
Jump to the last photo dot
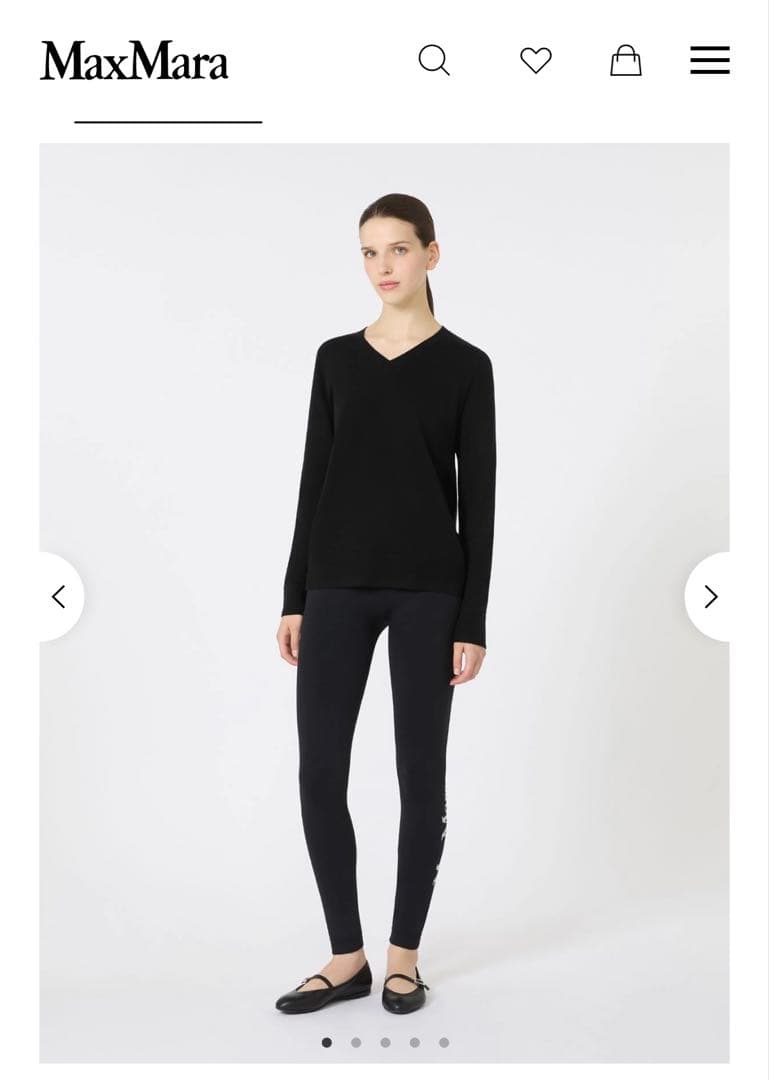pos(444,1042)
